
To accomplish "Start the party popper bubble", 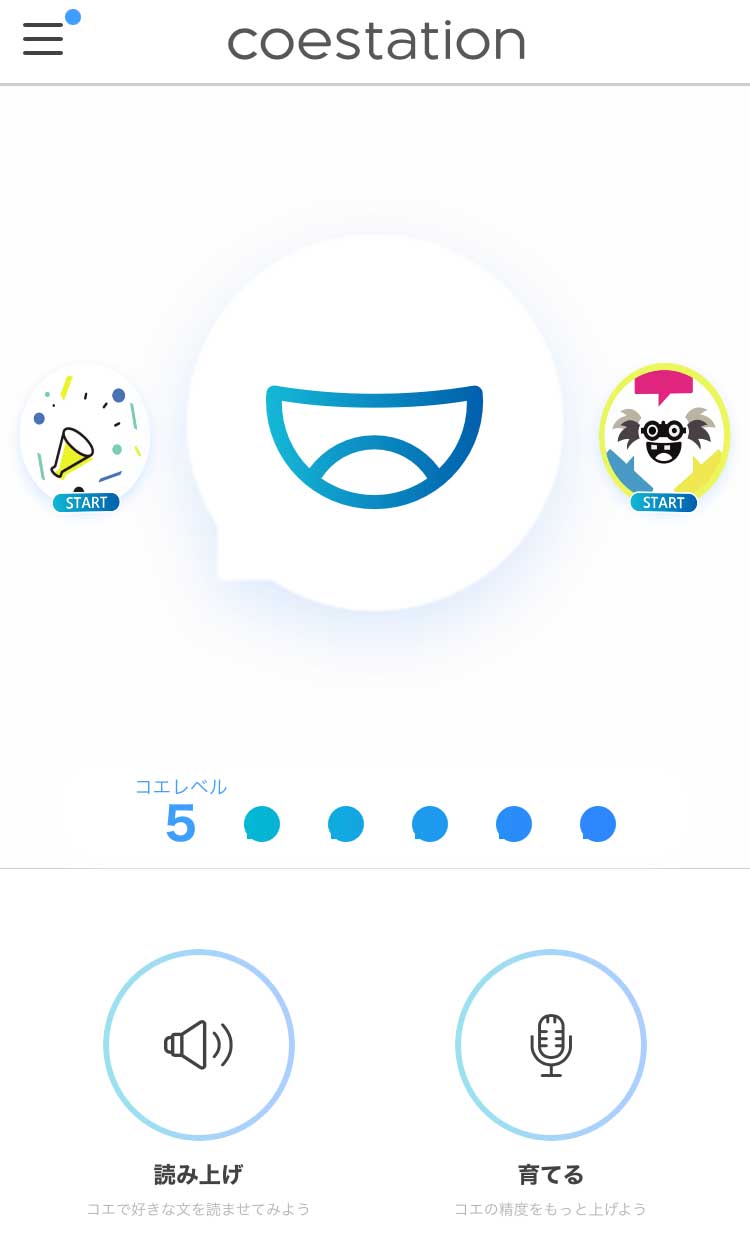I will [85, 438].
